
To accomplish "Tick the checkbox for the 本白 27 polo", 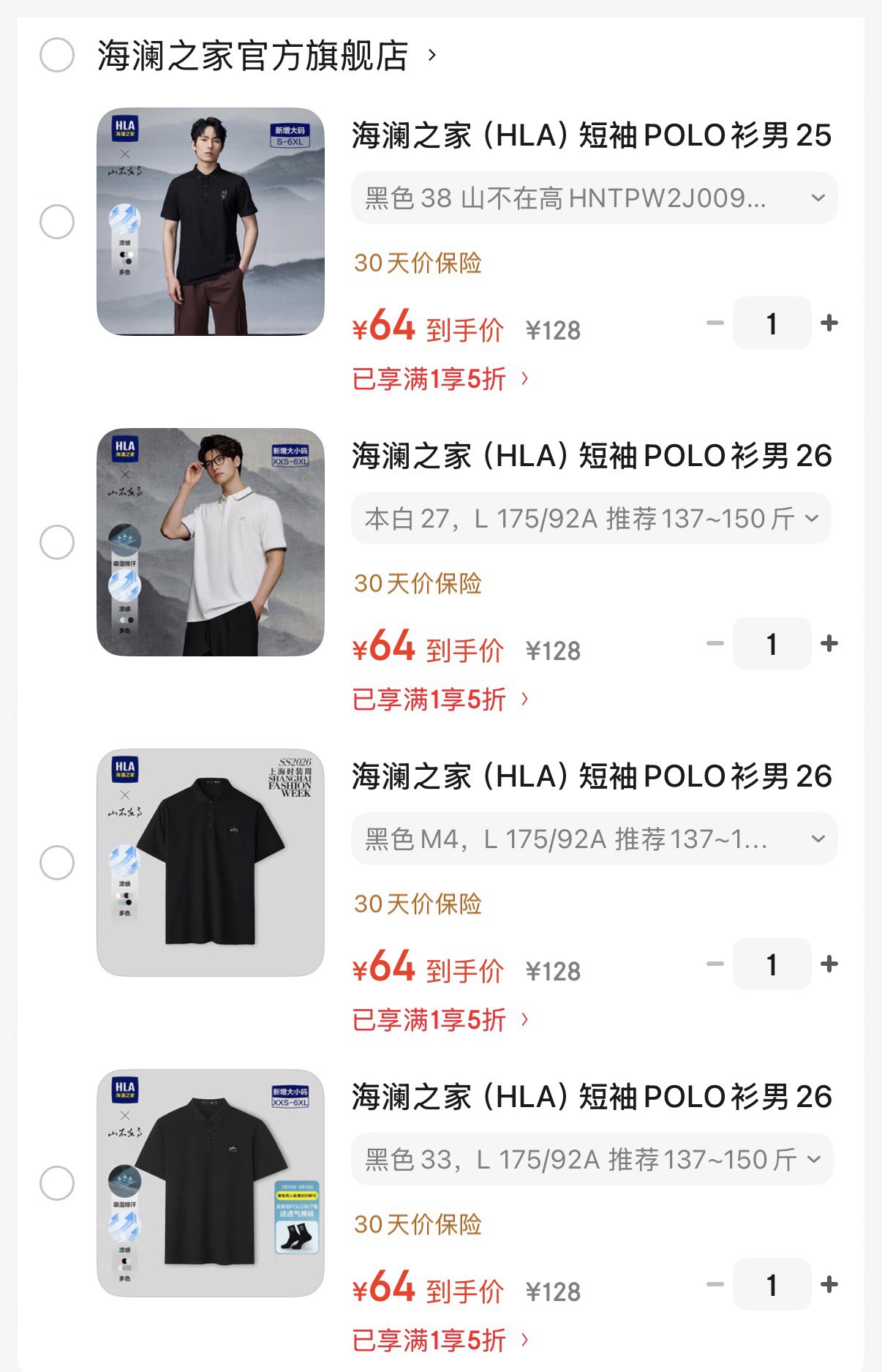I will coord(57,542).
